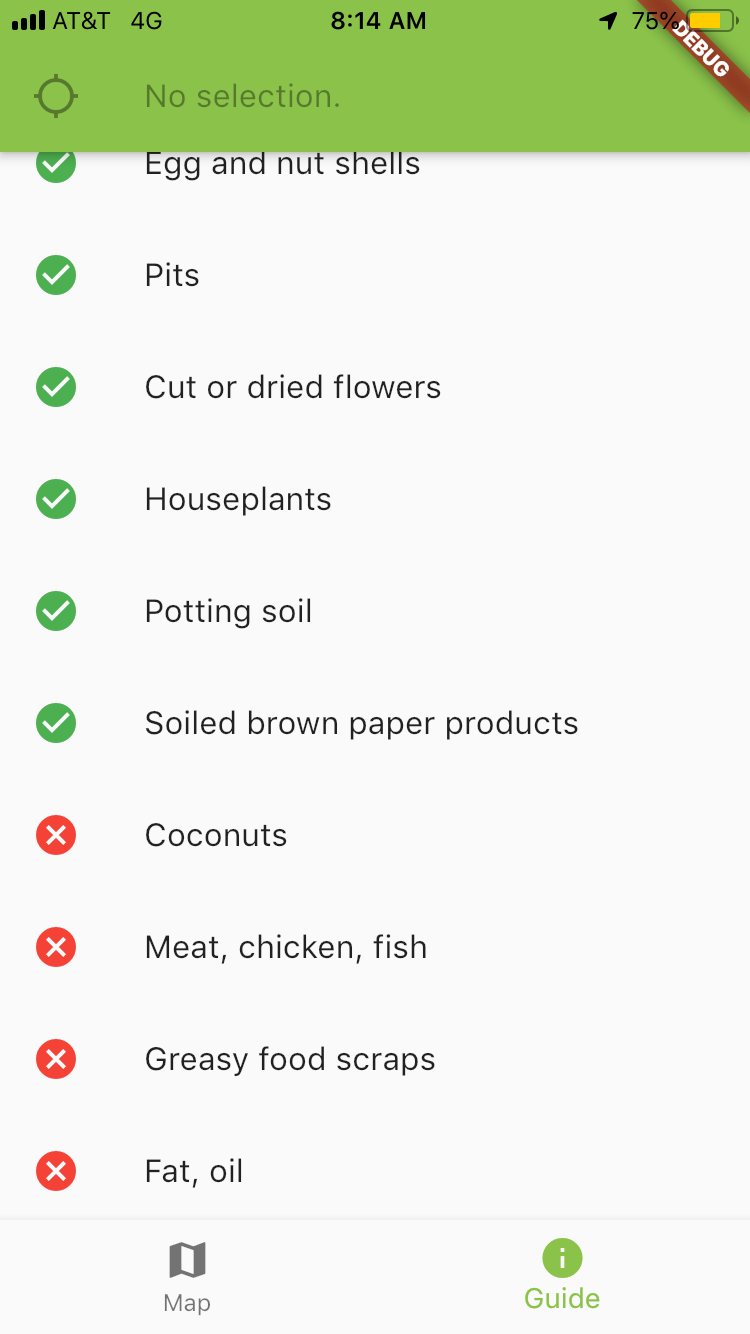The image size is (750, 1334).
Task: Select the Guide tab
Action: pos(562,1276)
